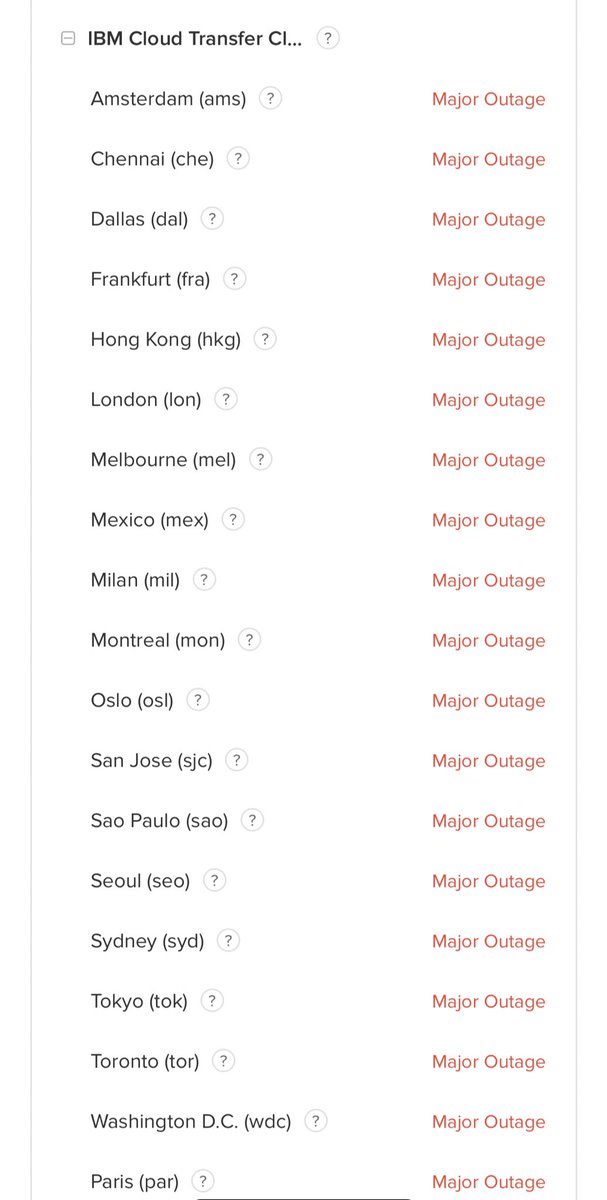View help tooltip for Frankfurt (fra)

tap(234, 279)
